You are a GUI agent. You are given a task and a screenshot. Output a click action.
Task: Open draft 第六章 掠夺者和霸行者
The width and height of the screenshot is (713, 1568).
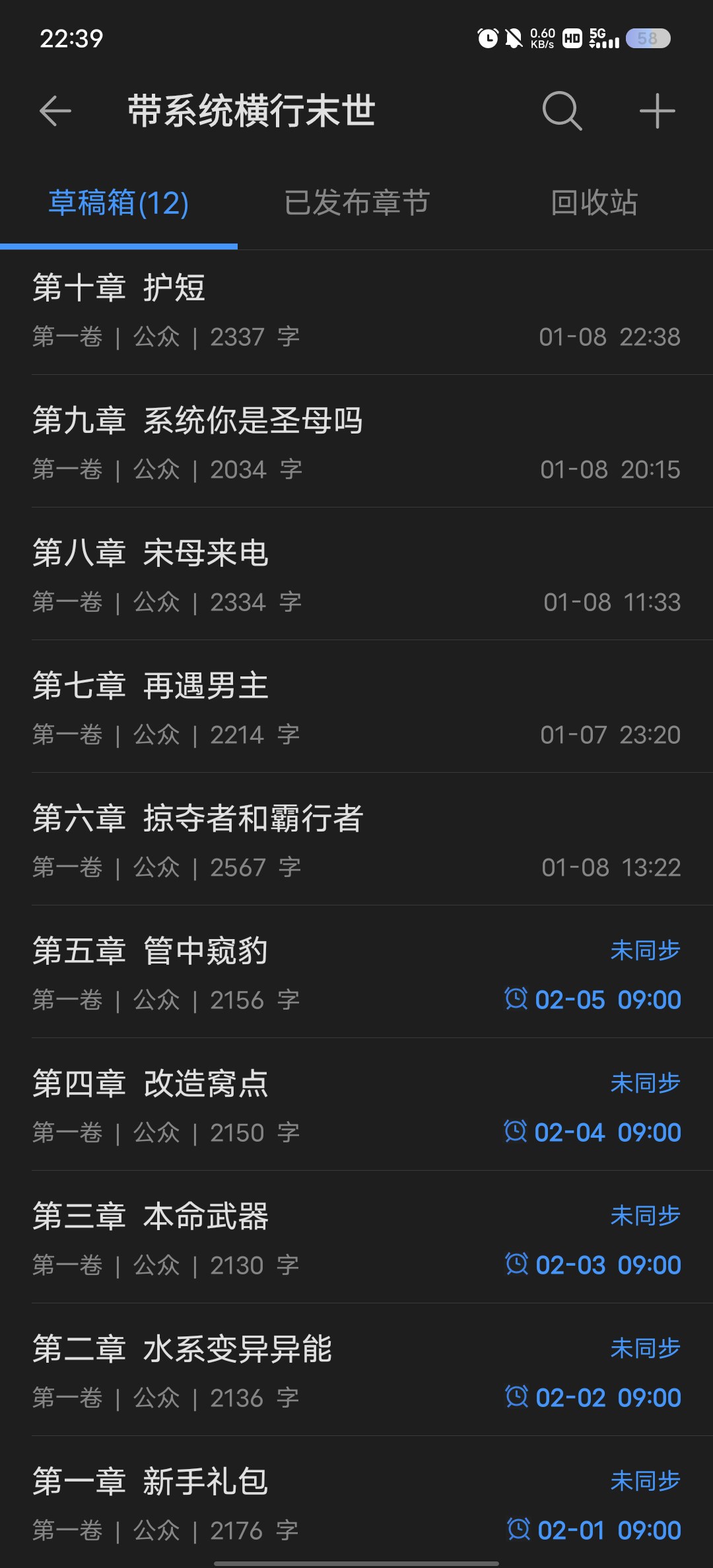(x=356, y=839)
